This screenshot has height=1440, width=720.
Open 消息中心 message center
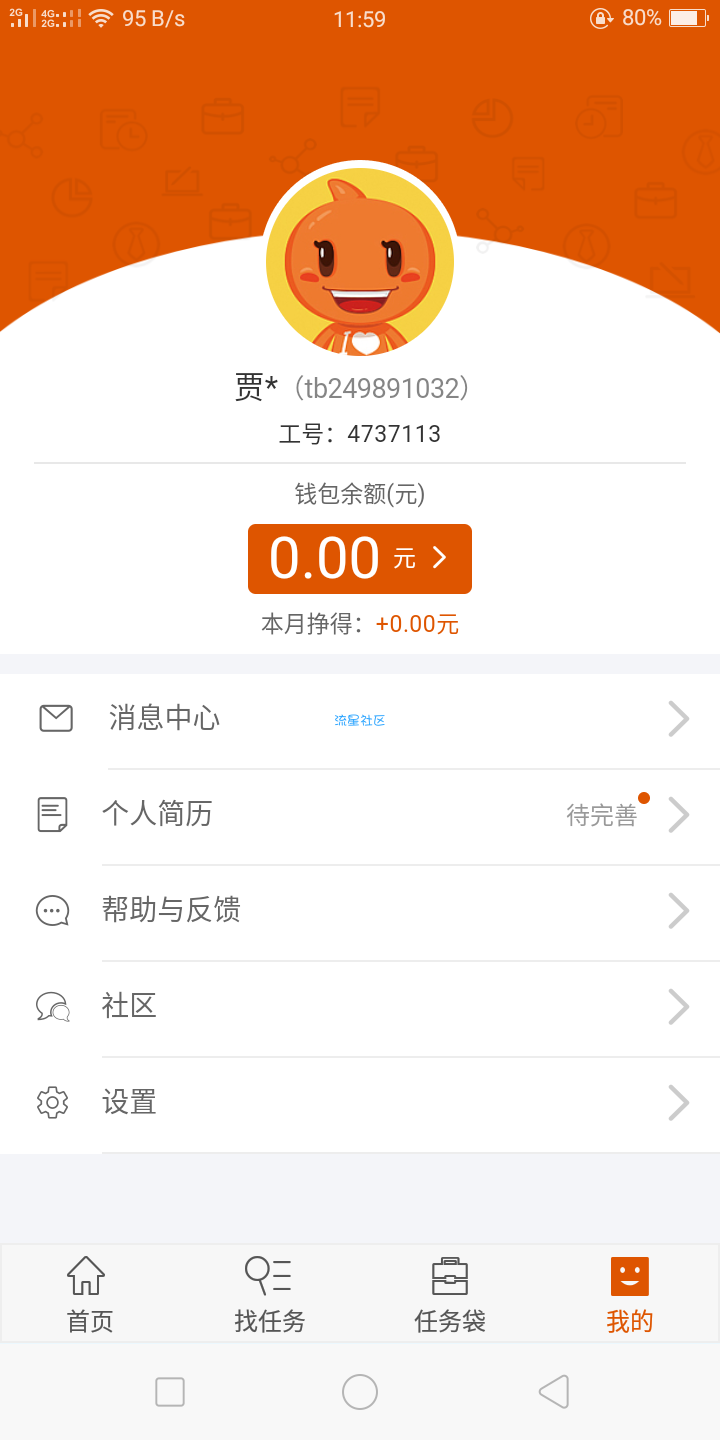pos(360,718)
